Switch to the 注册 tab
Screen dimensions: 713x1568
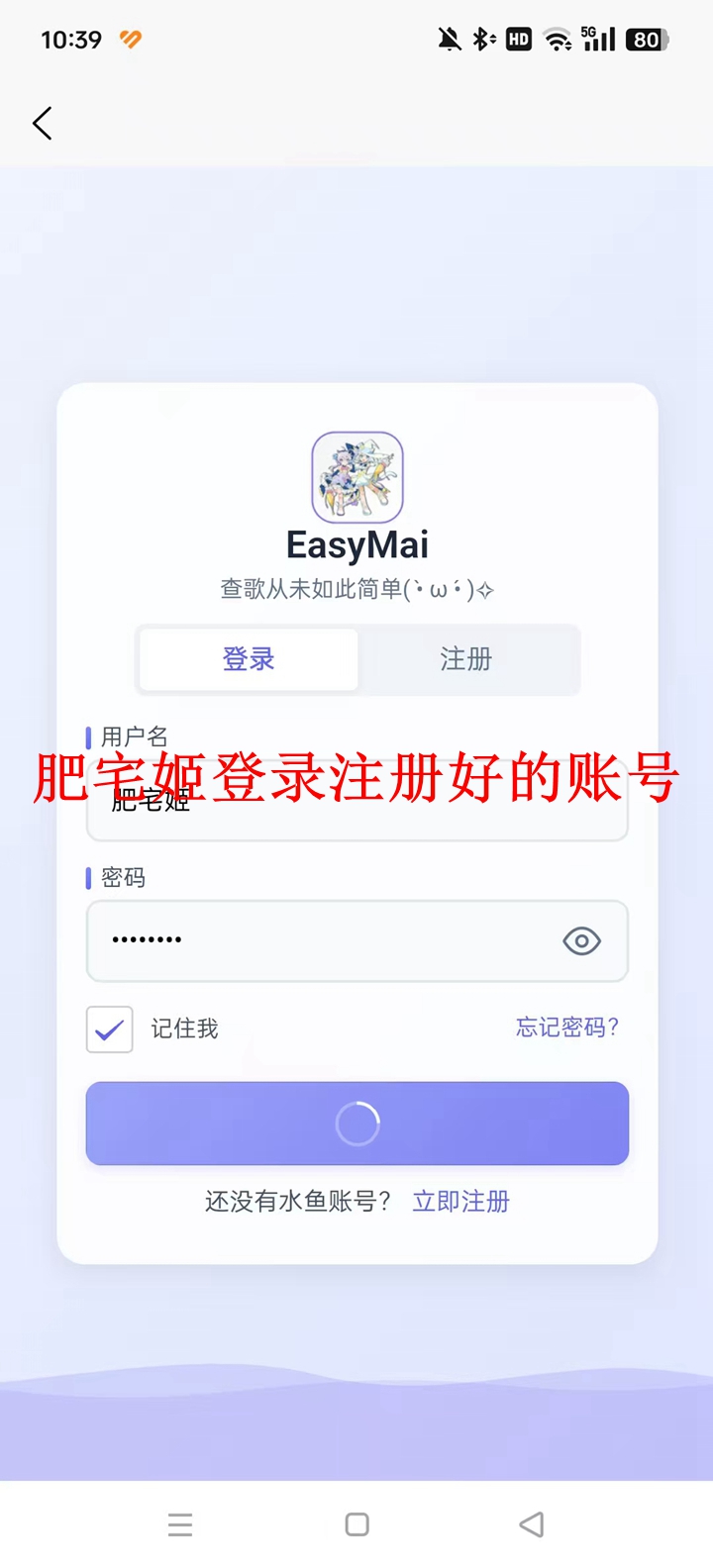point(466,659)
